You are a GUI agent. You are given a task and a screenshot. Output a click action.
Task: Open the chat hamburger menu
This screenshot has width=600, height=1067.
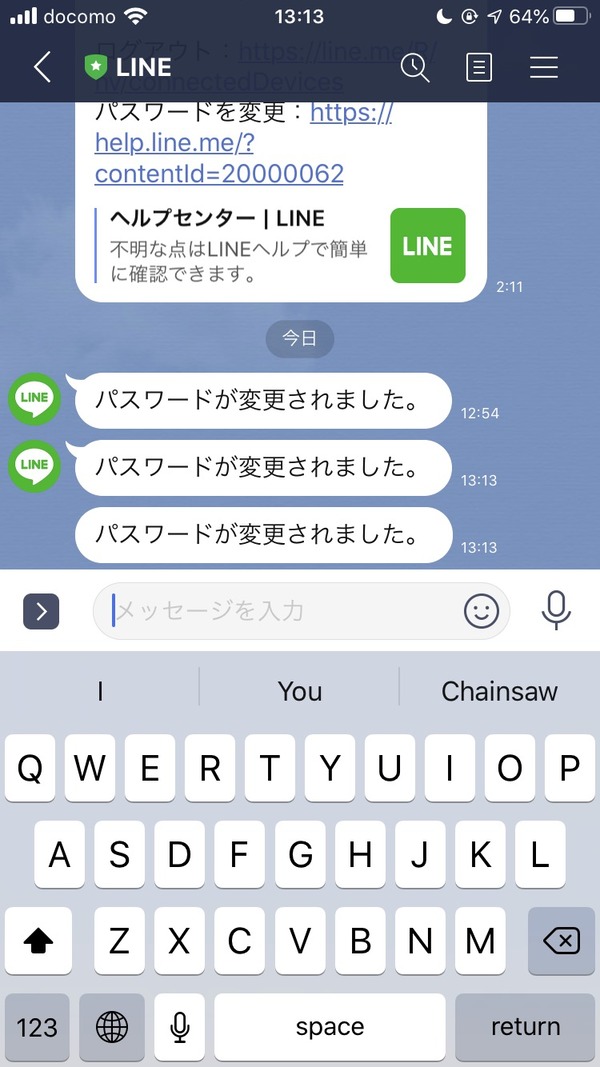point(544,67)
